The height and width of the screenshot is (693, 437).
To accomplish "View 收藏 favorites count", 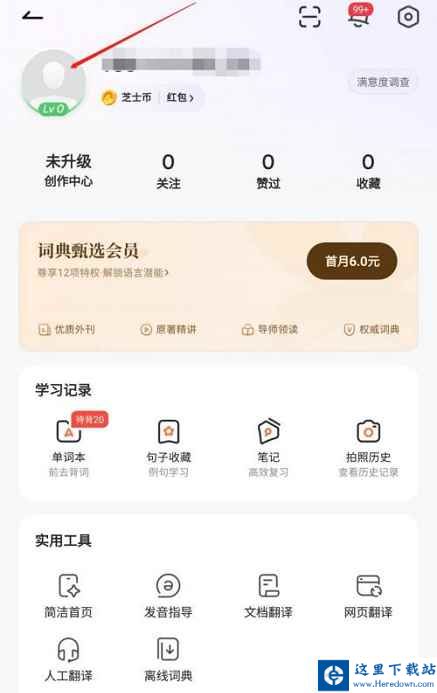I will [368, 172].
